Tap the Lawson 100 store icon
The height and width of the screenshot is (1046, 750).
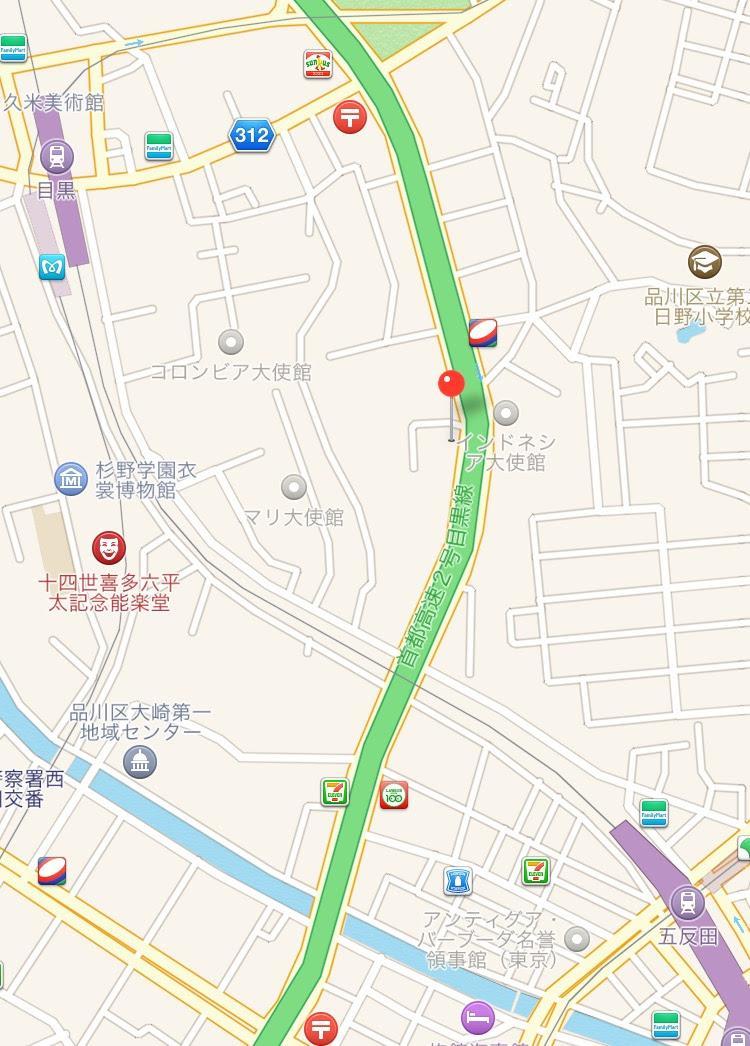tap(394, 795)
